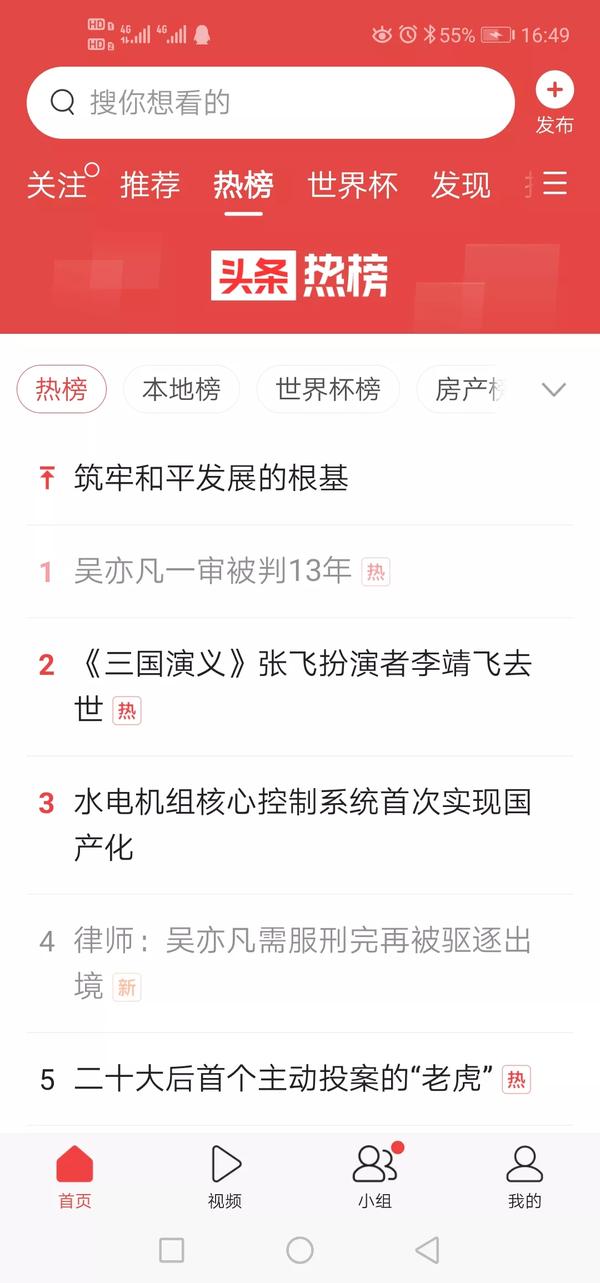Switch to the 视频 bottom tab
The image size is (600, 1283).
click(x=225, y=1176)
